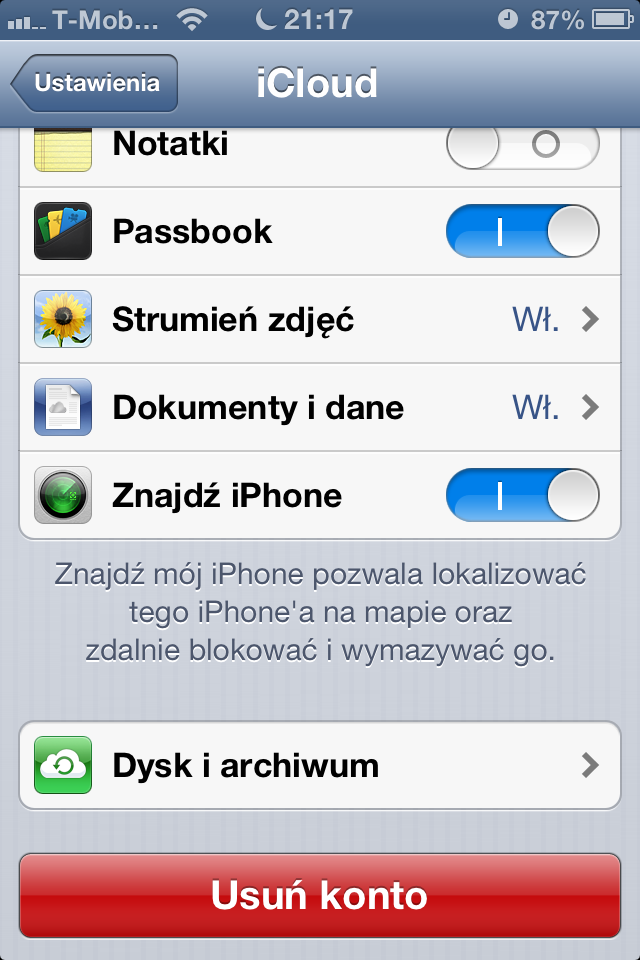
Task: Go back to Ustawienia
Action: point(96,83)
